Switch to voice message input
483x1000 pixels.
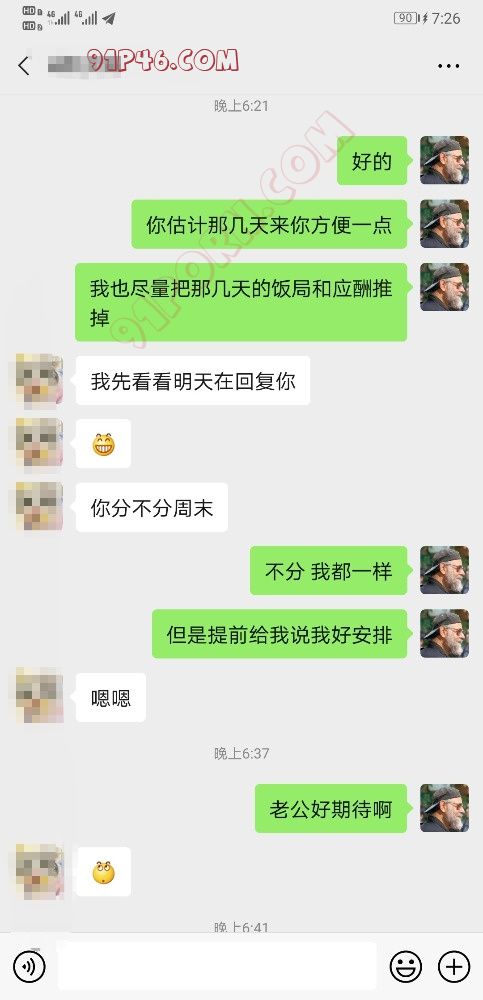coord(29,967)
